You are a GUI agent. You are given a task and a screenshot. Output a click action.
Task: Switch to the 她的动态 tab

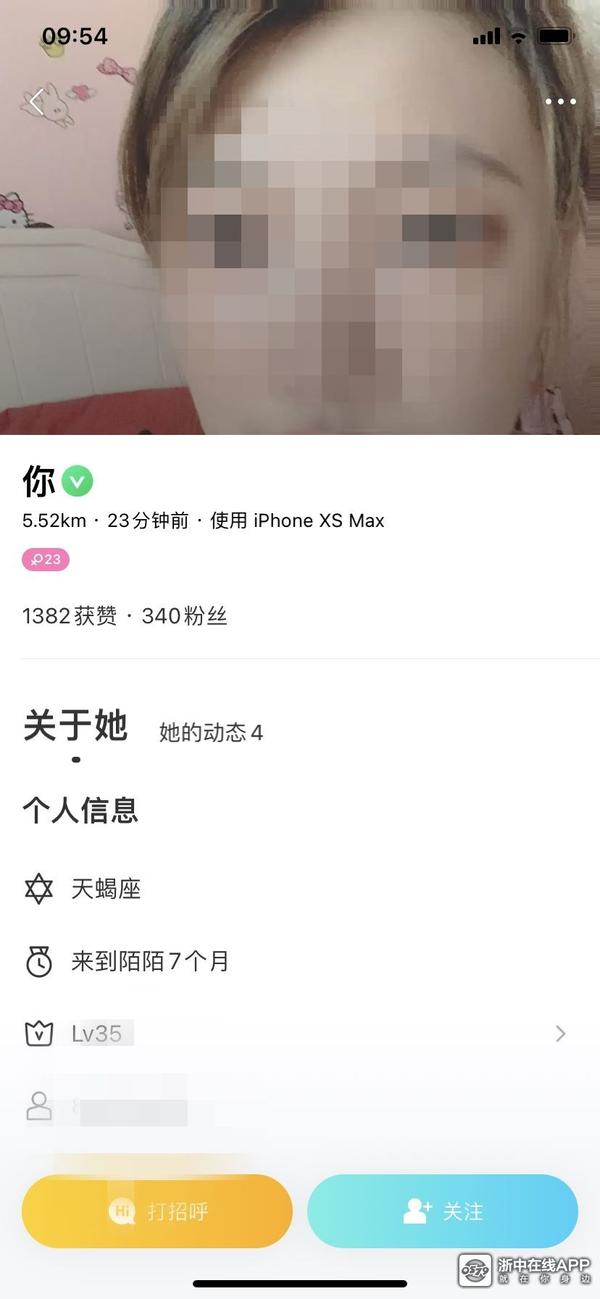click(211, 733)
